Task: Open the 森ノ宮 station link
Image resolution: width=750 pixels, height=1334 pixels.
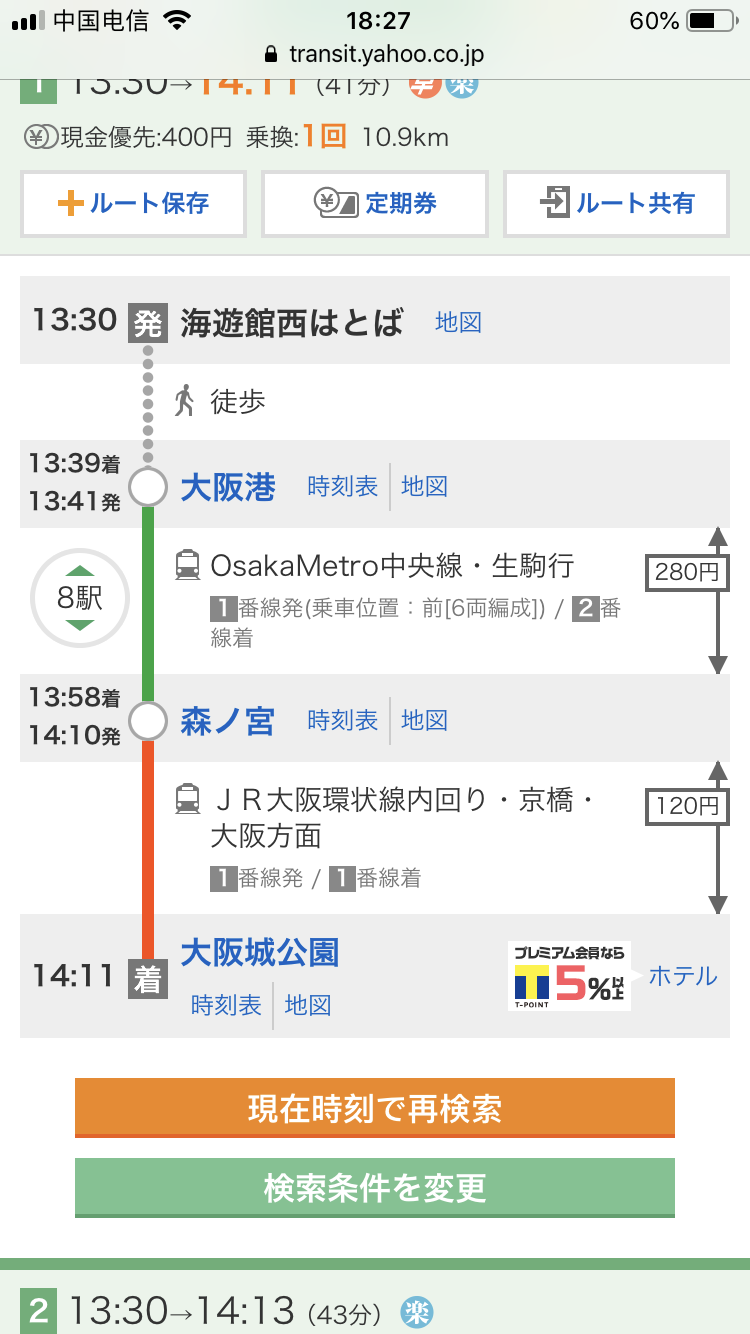Action: [228, 721]
